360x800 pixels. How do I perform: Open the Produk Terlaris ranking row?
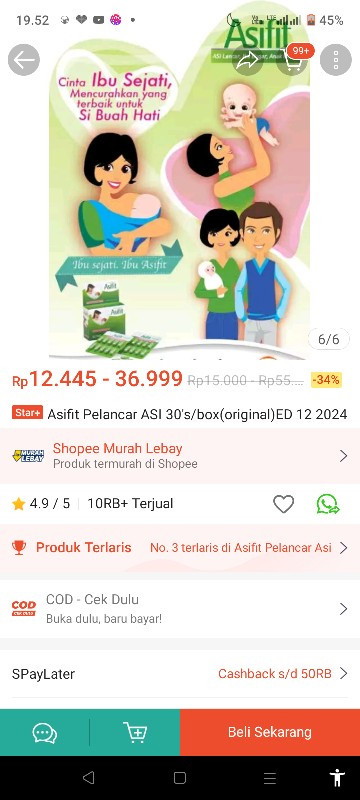click(180, 547)
